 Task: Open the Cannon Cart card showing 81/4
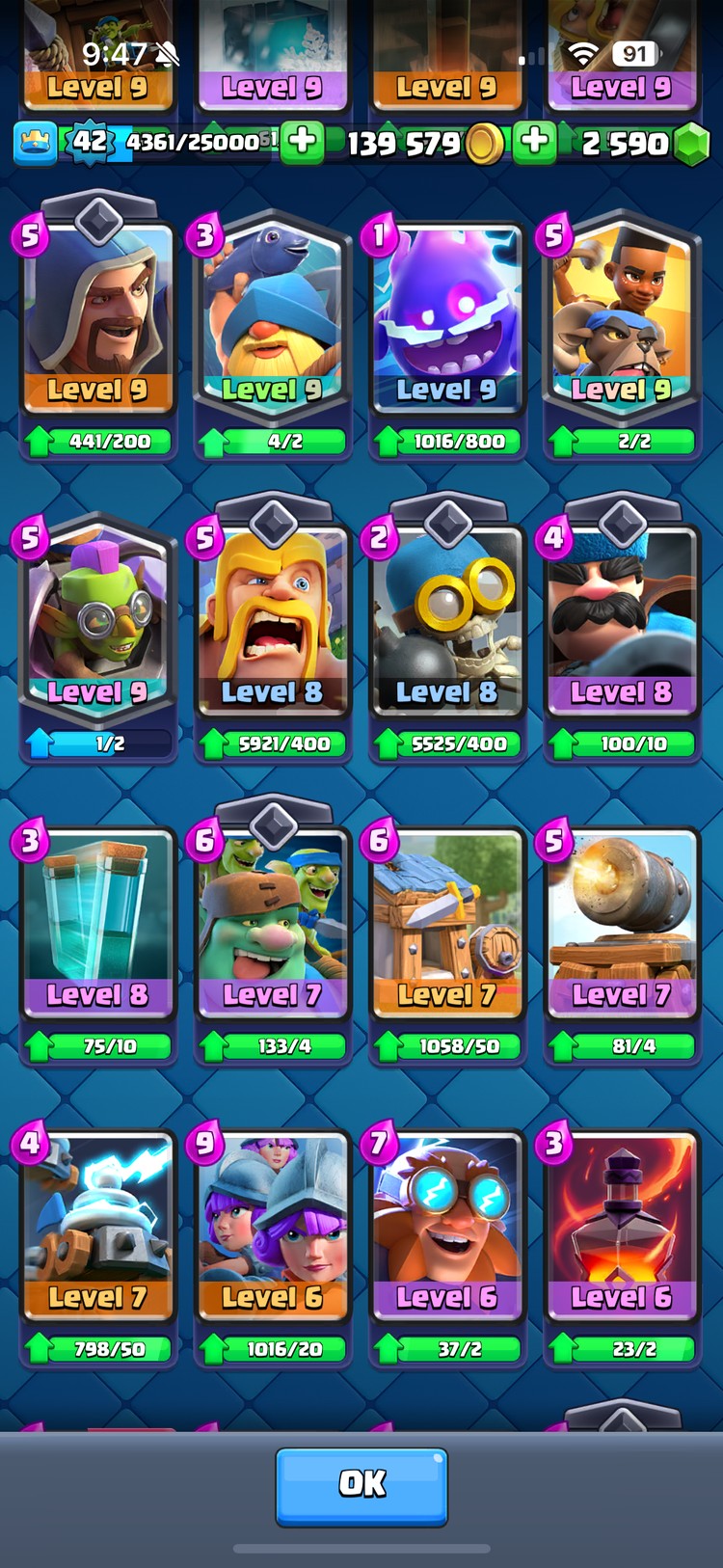coord(621,924)
